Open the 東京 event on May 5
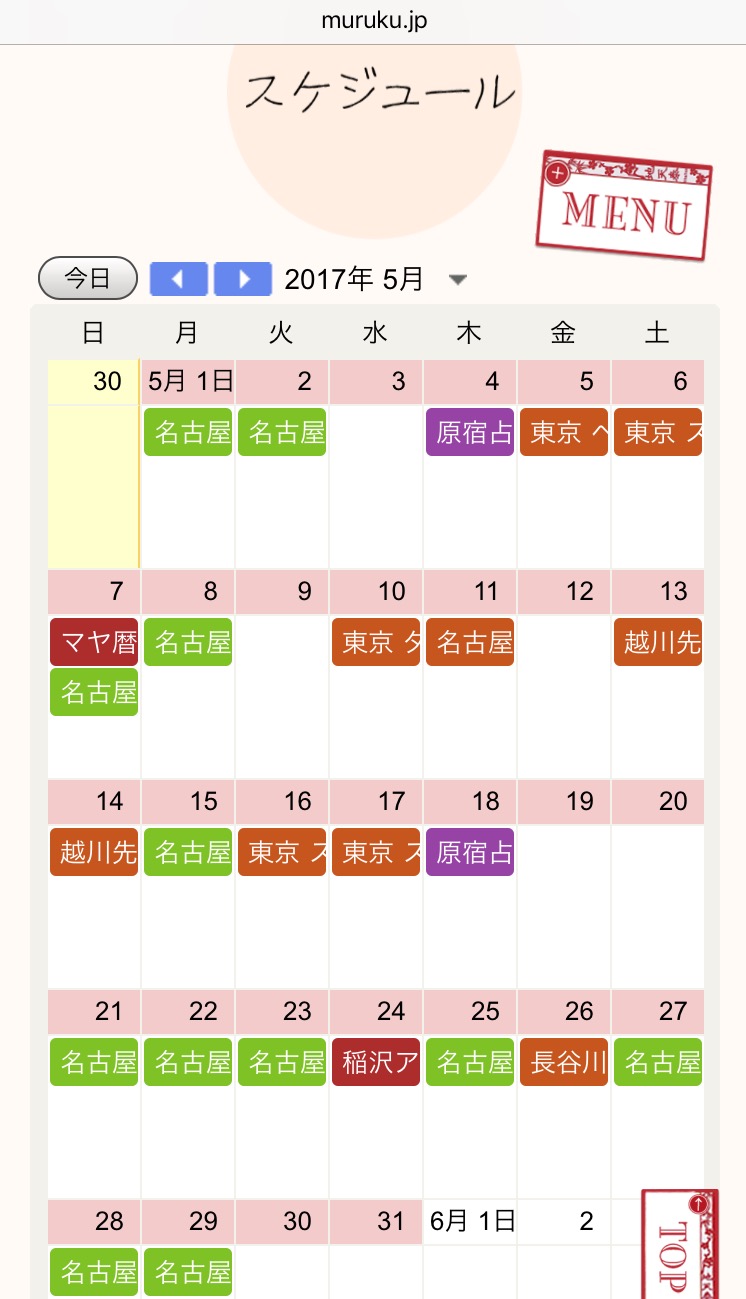 (x=564, y=432)
